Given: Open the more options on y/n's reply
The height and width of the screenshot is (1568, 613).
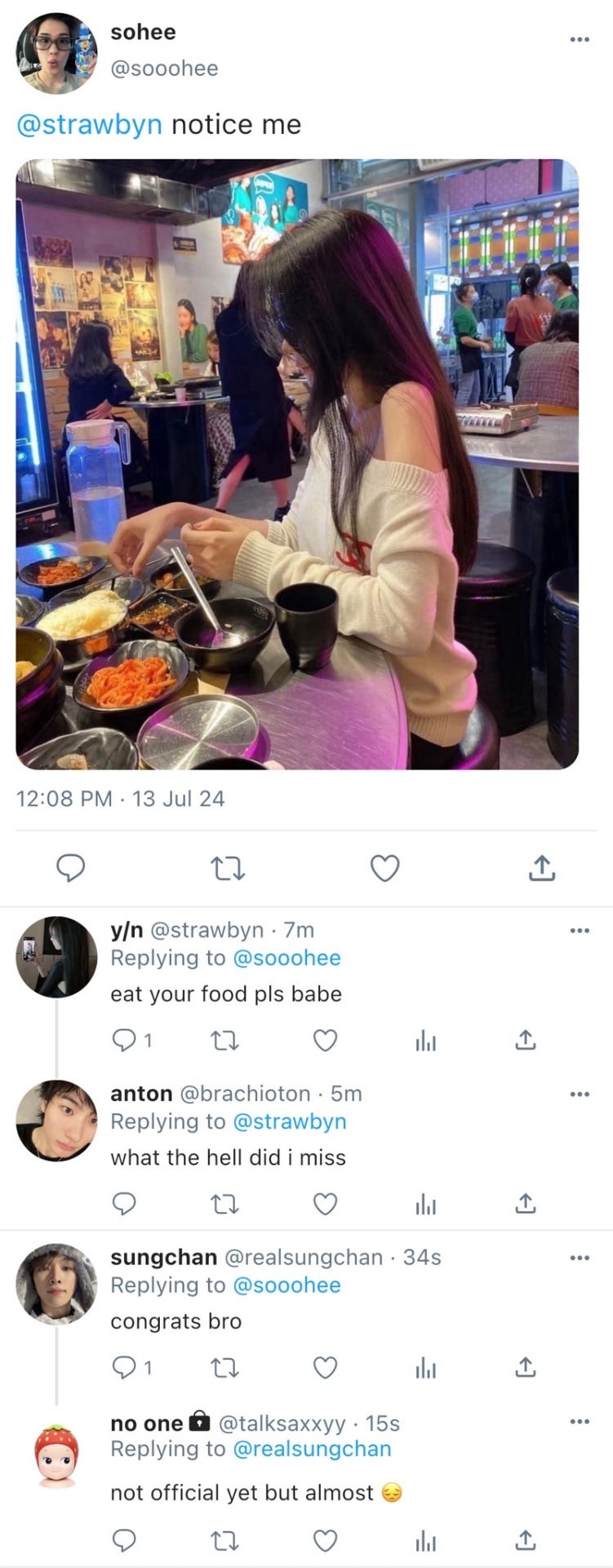Looking at the screenshot, I should [580, 930].
